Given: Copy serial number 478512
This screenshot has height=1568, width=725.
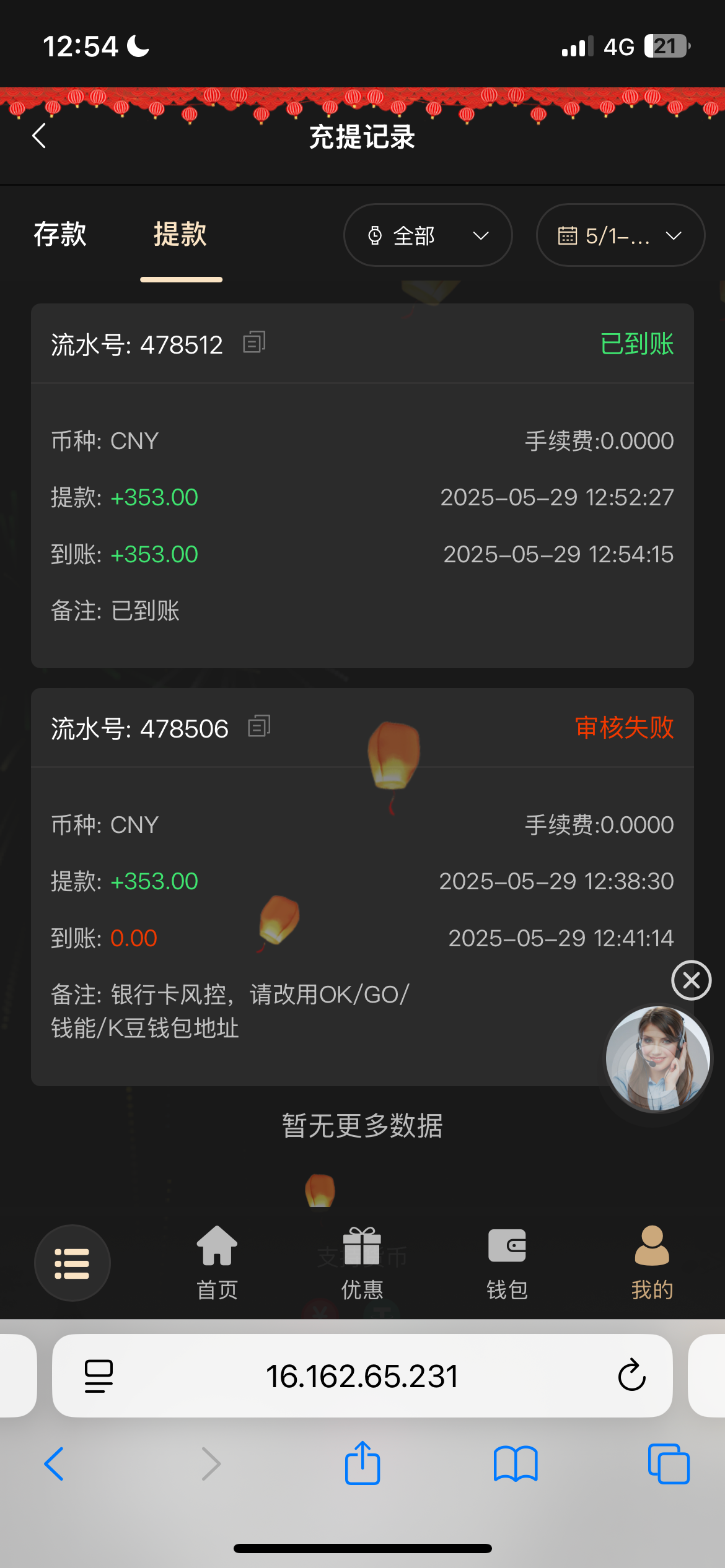Looking at the screenshot, I should [254, 342].
